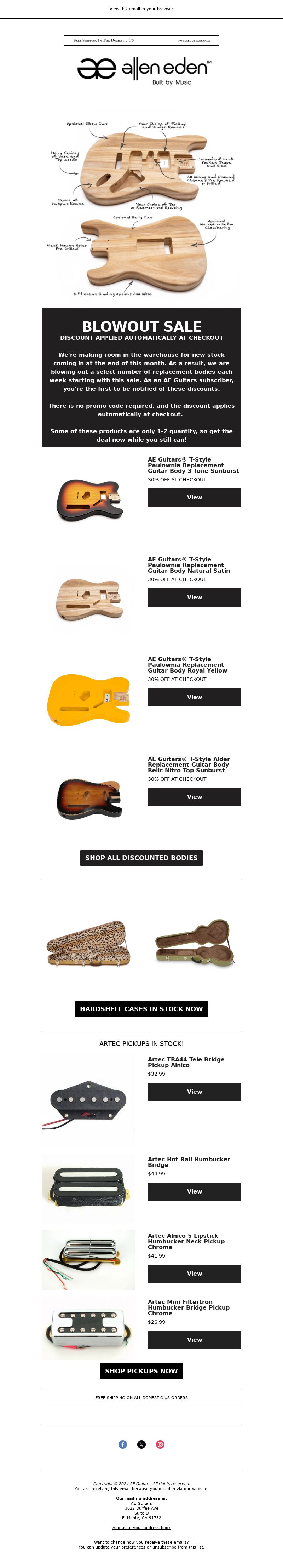Unsubscribe from this mailing list
The height and width of the screenshot is (1568, 283).
click(178, 1547)
